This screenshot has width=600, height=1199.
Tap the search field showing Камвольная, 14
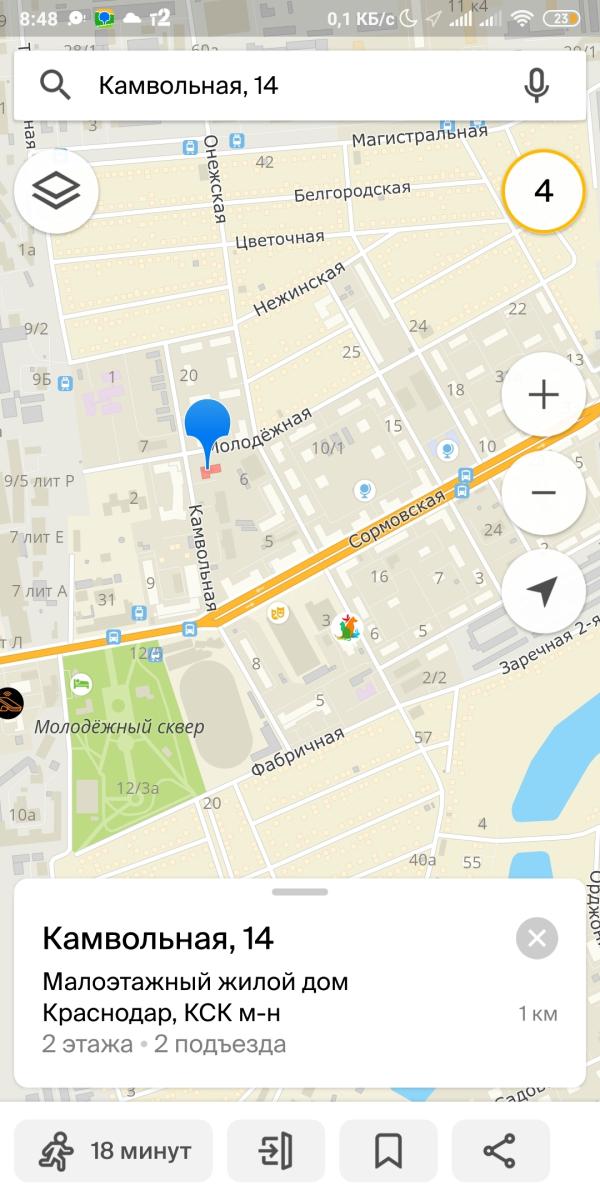290,87
